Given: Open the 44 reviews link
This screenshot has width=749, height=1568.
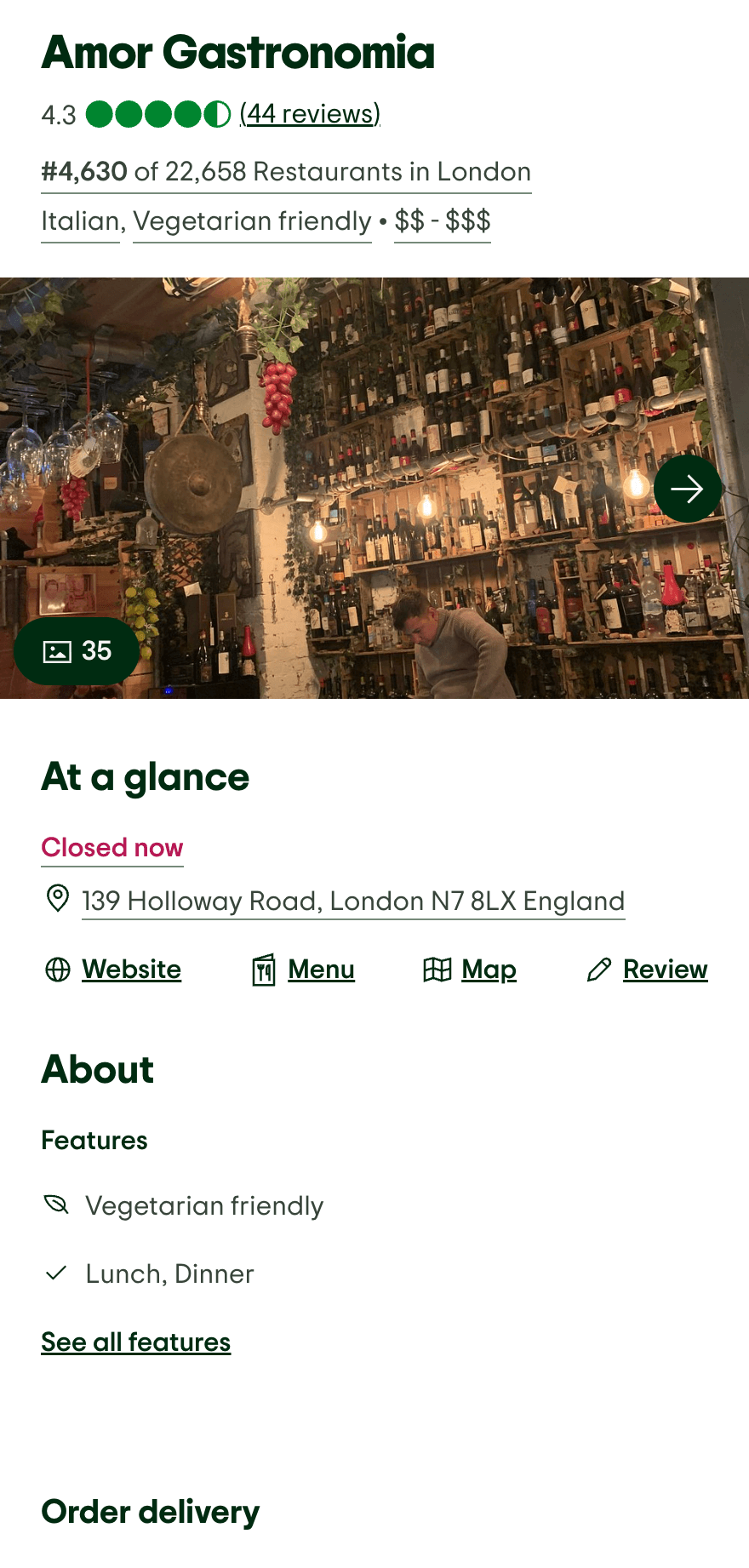Looking at the screenshot, I should point(310,114).
